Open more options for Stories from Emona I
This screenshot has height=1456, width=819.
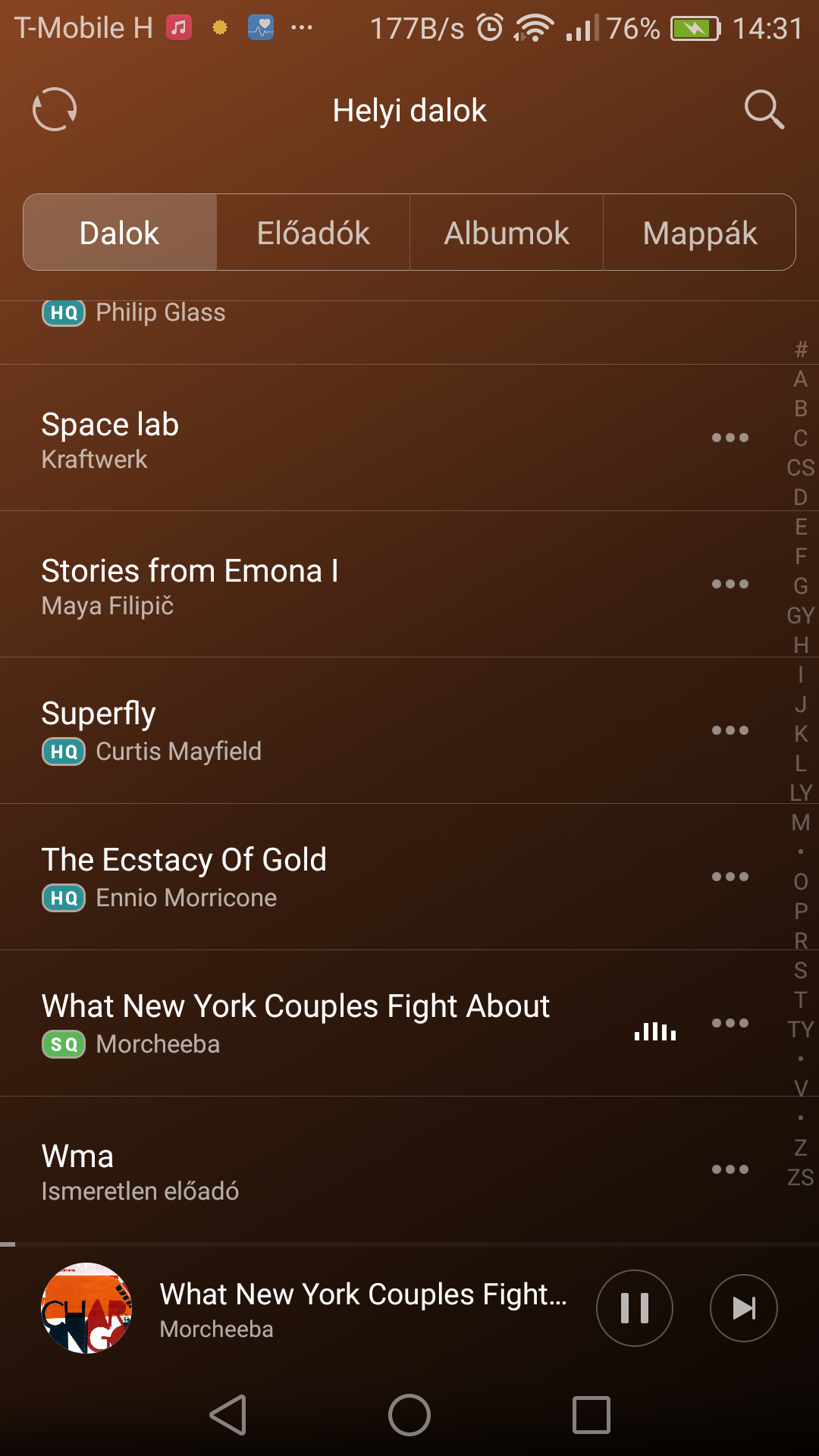(x=730, y=584)
